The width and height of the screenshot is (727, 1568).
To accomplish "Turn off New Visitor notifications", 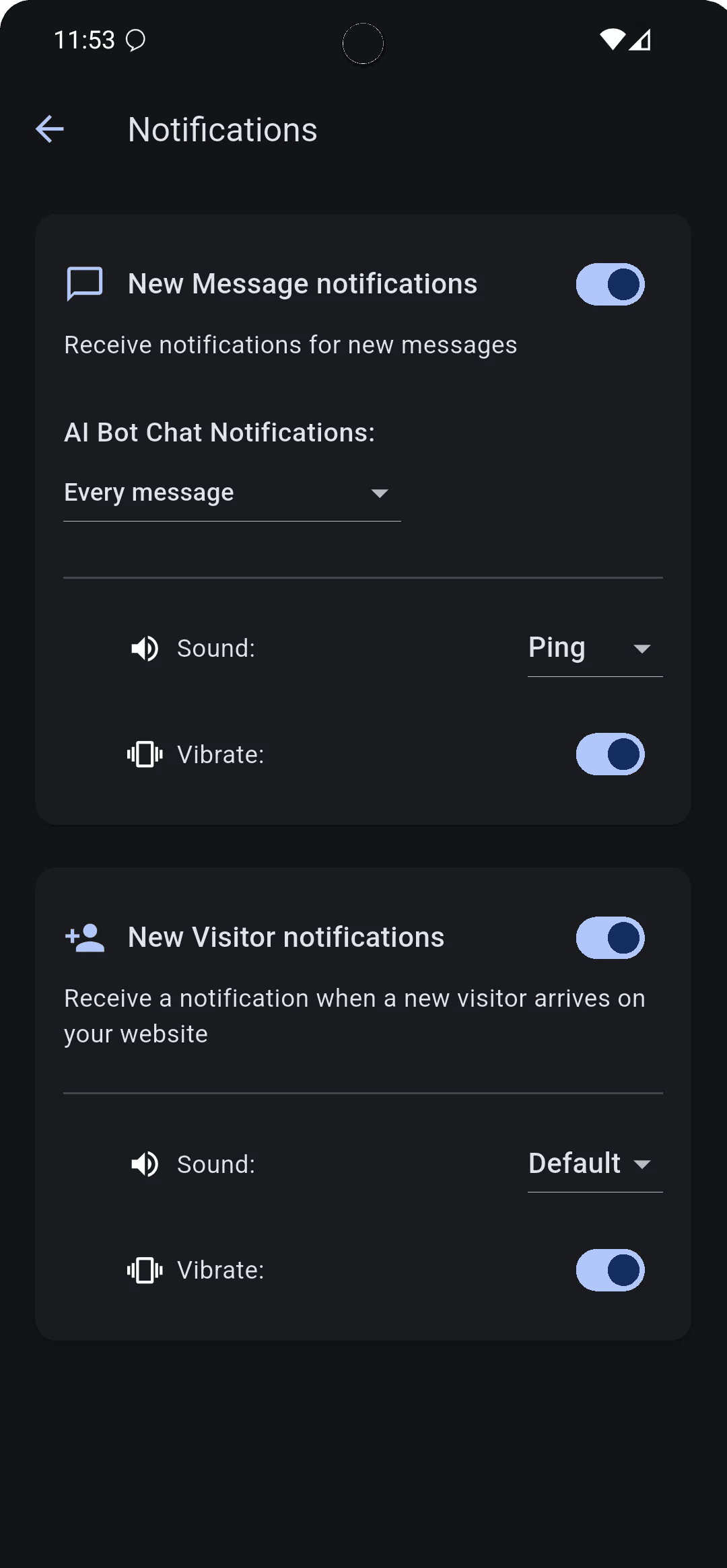I will pos(609,936).
